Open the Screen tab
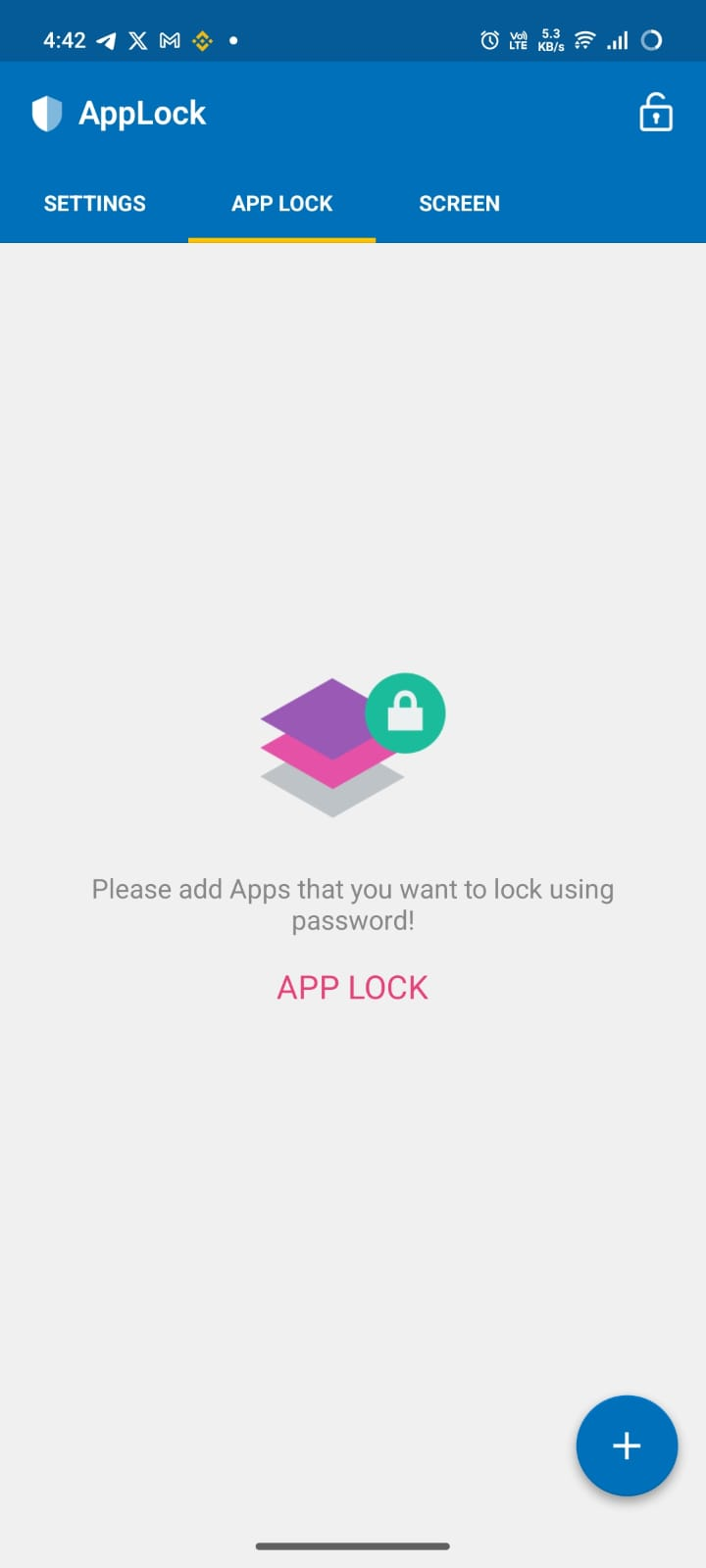706x1568 pixels. click(459, 204)
